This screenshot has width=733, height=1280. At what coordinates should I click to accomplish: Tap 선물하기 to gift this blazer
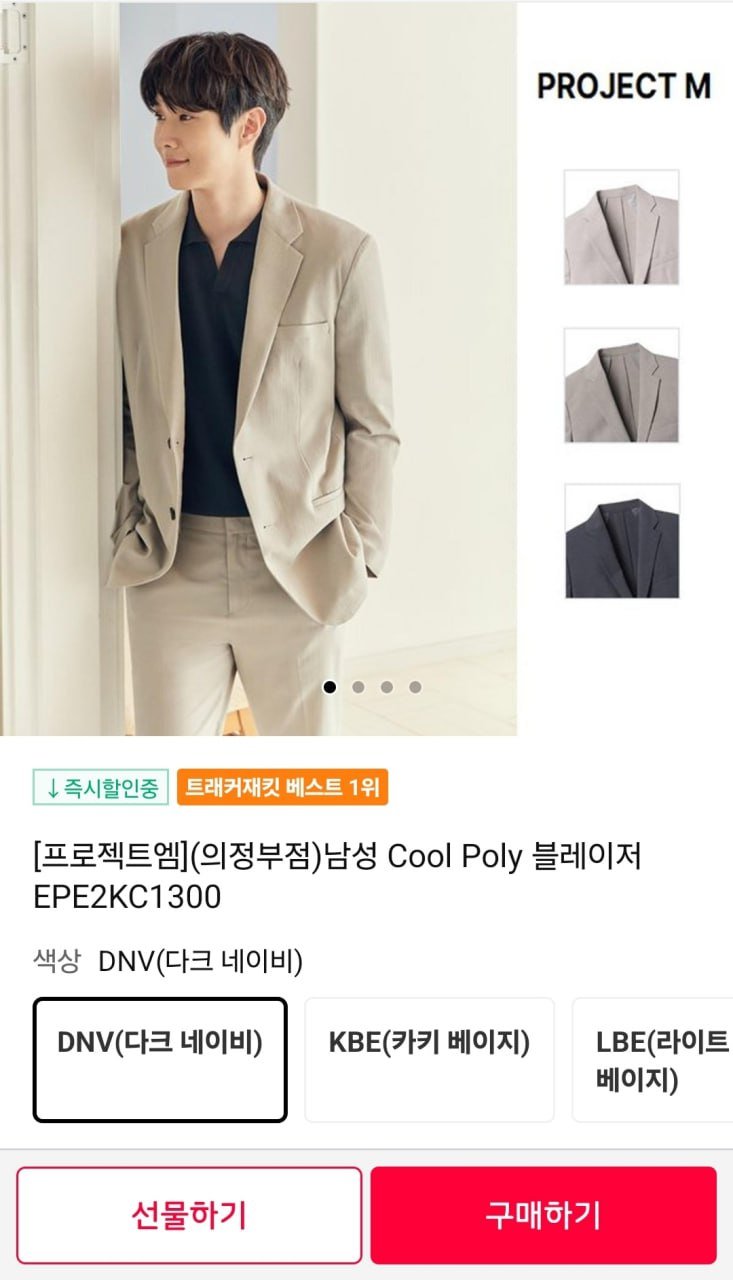click(189, 1215)
